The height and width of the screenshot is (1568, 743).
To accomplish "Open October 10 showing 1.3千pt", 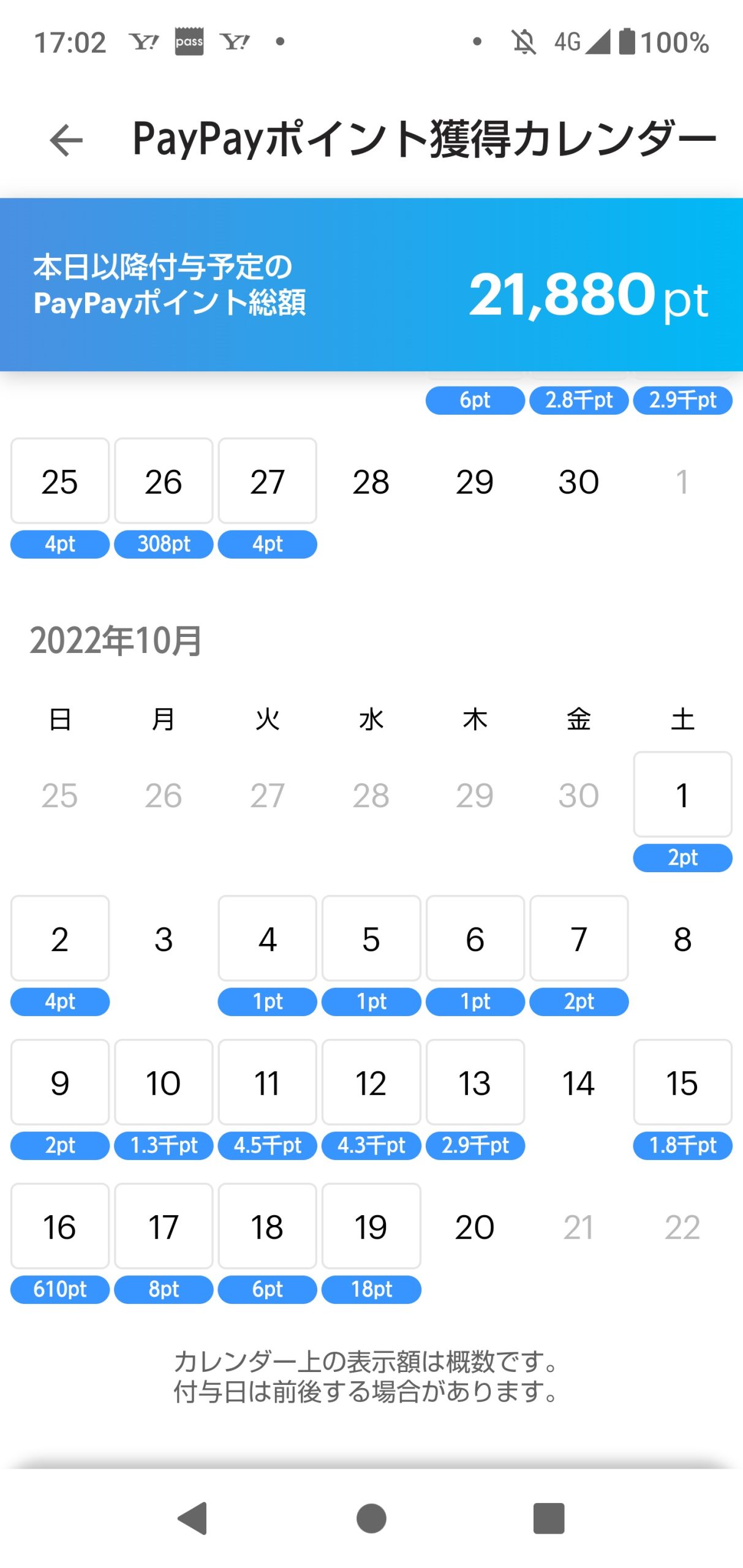I will pyautogui.click(x=164, y=1082).
